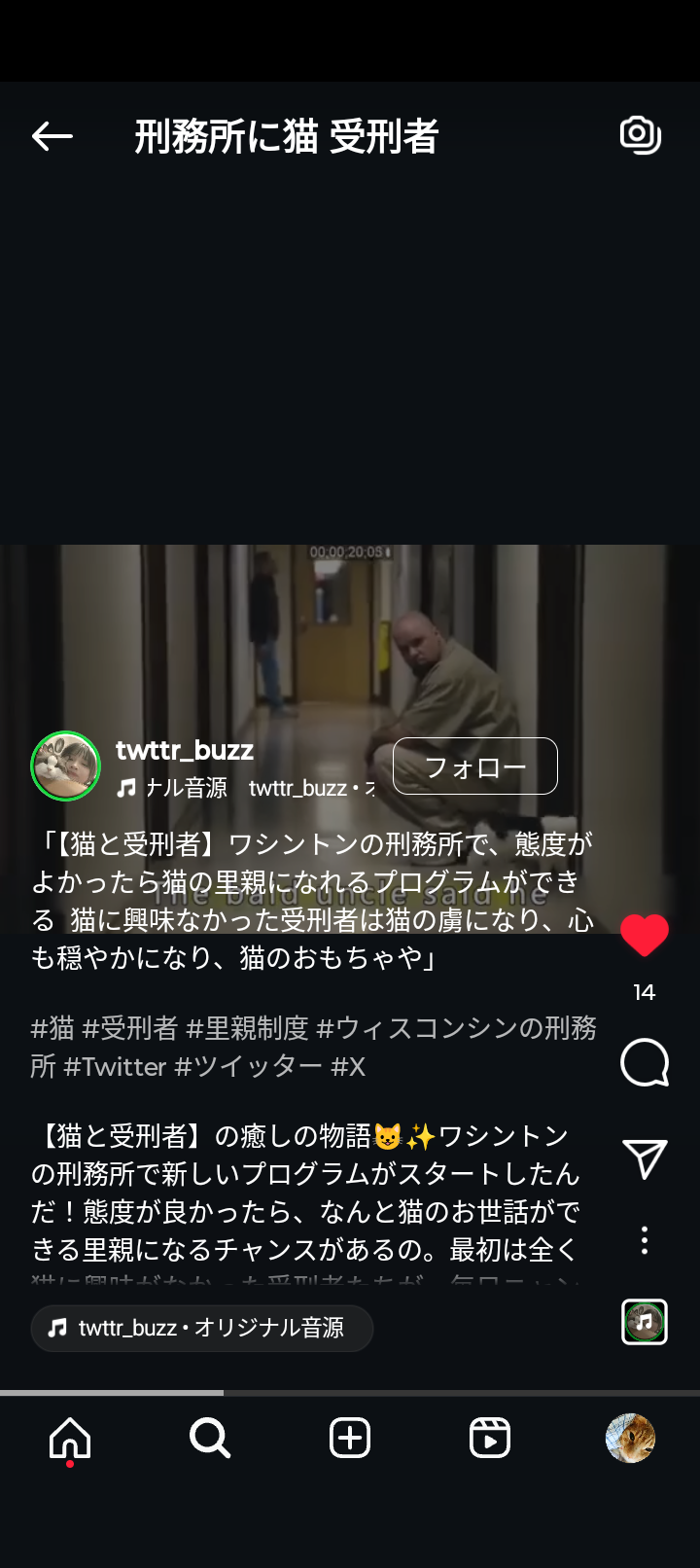700x1568 pixels.
Task: Open the three-dot more options menu
Action: pyautogui.click(x=644, y=1240)
